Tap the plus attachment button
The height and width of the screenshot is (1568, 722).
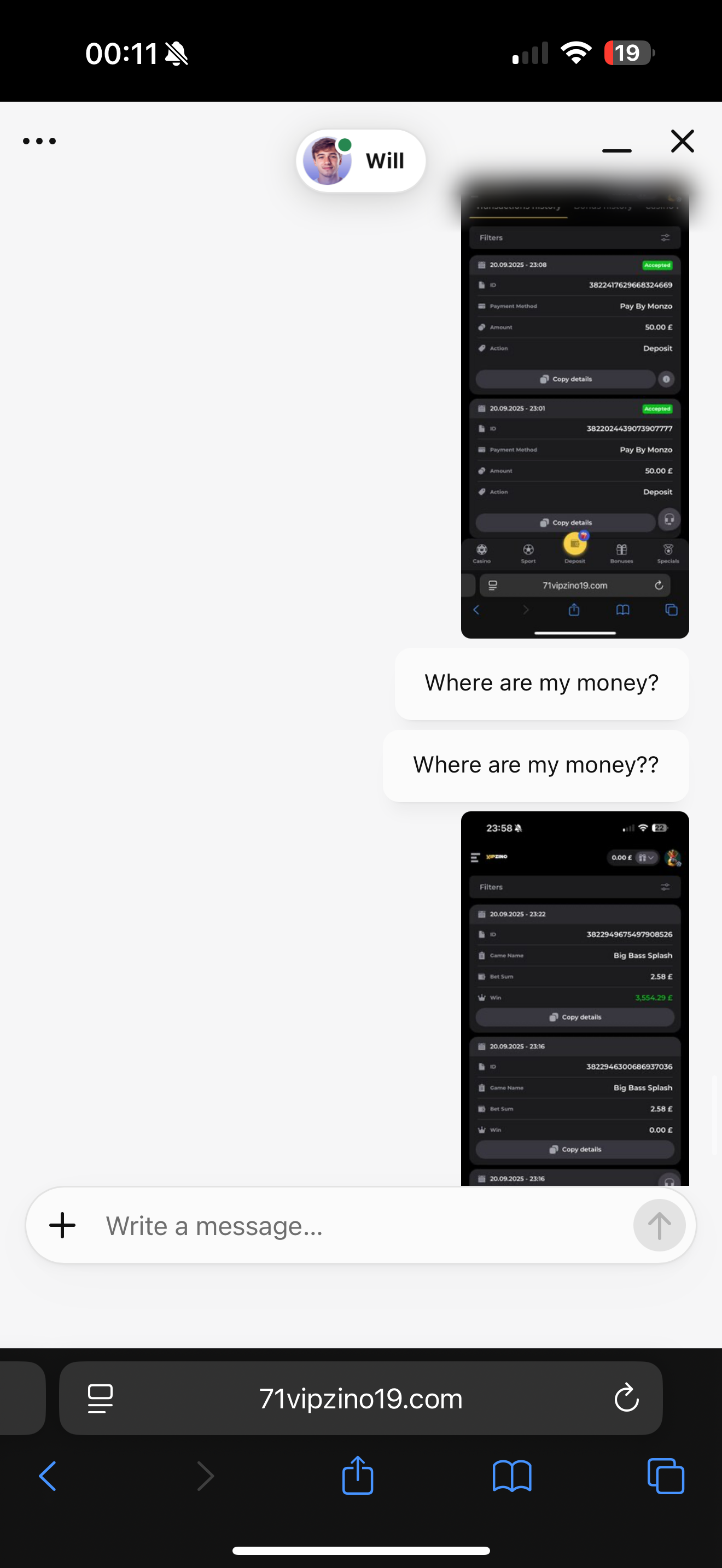tap(62, 1225)
